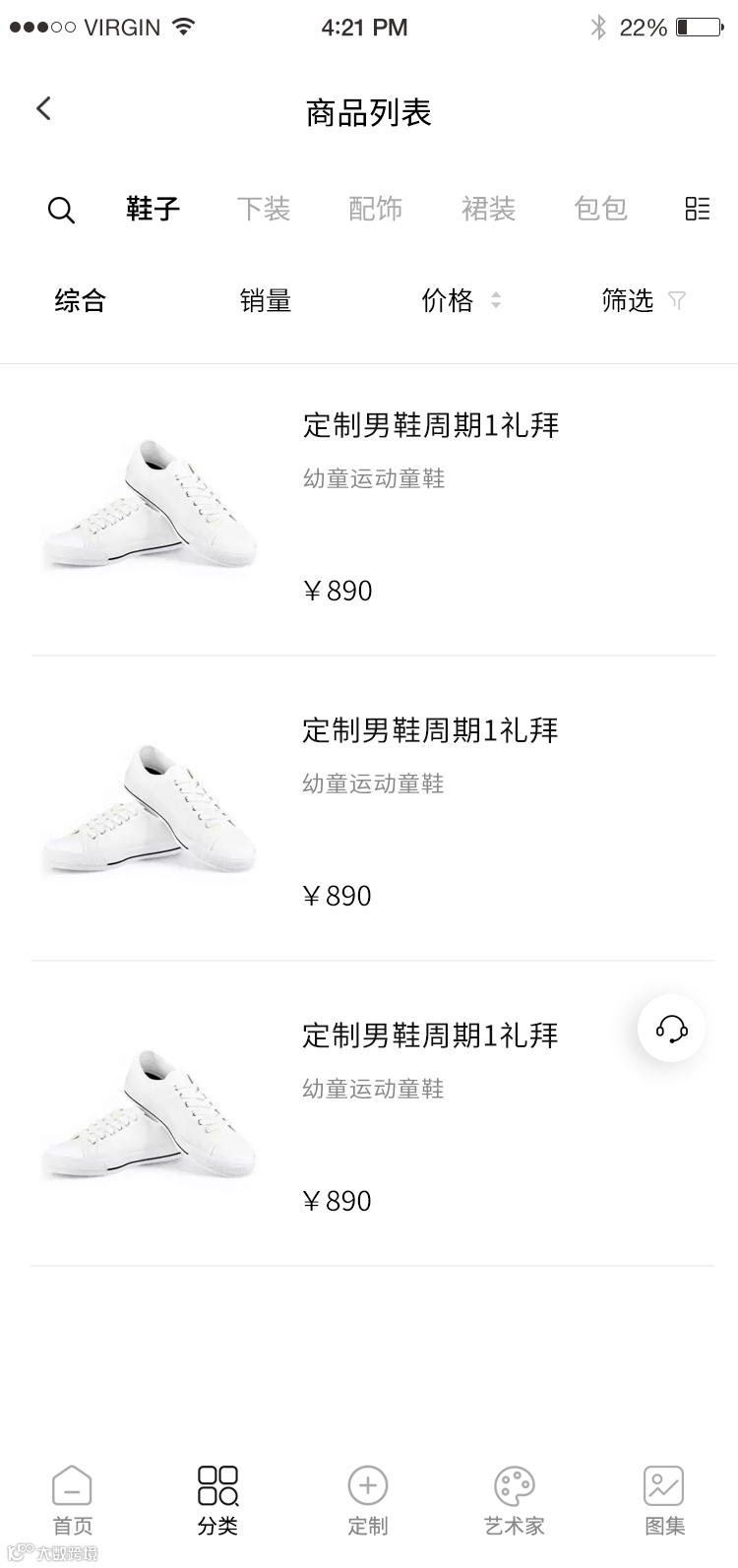Switch to the 艺术家 tab
The width and height of the screenshot is (738, 1568).
515,1500
